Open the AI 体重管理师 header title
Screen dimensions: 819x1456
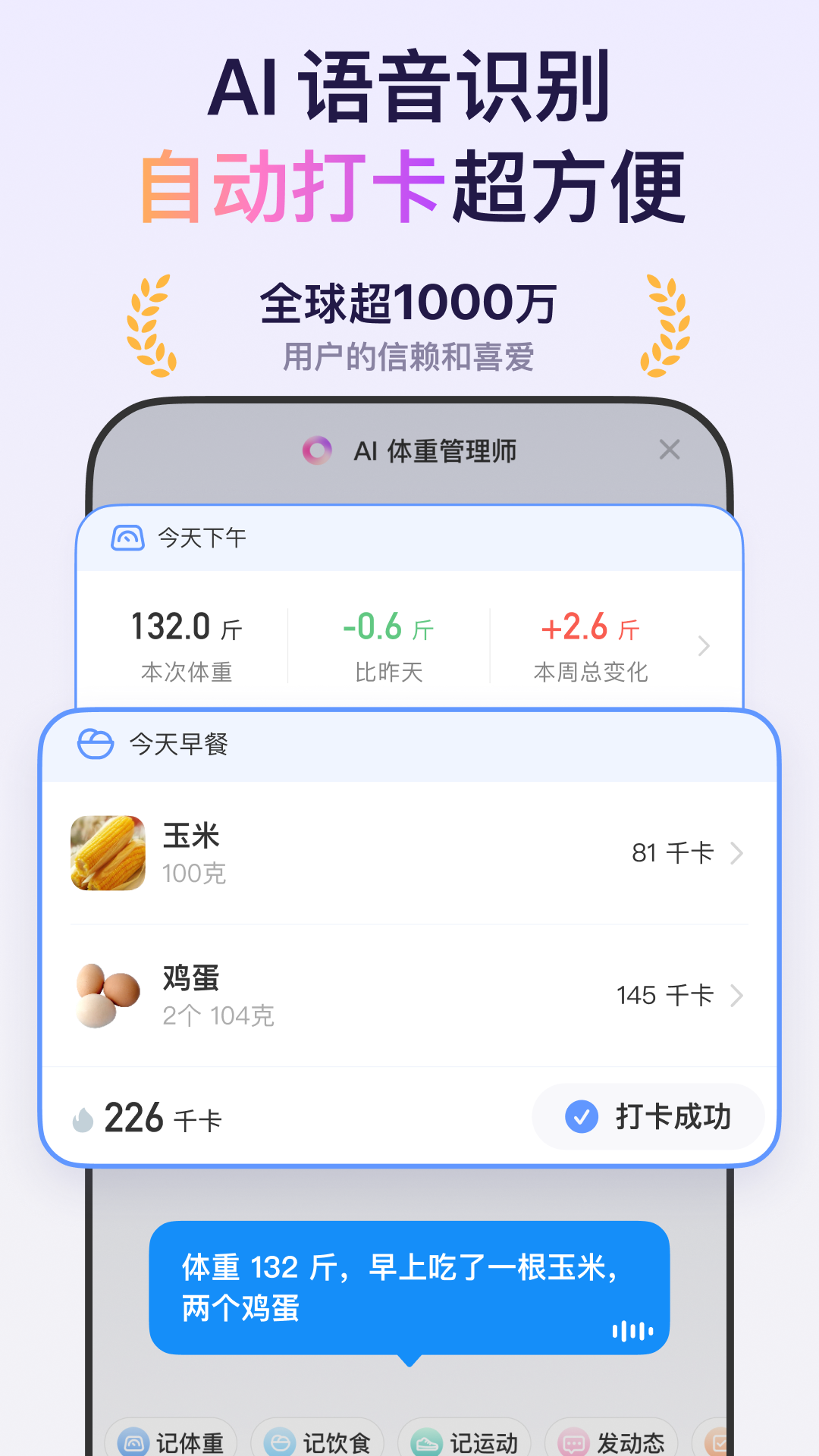tap(437, 450)
